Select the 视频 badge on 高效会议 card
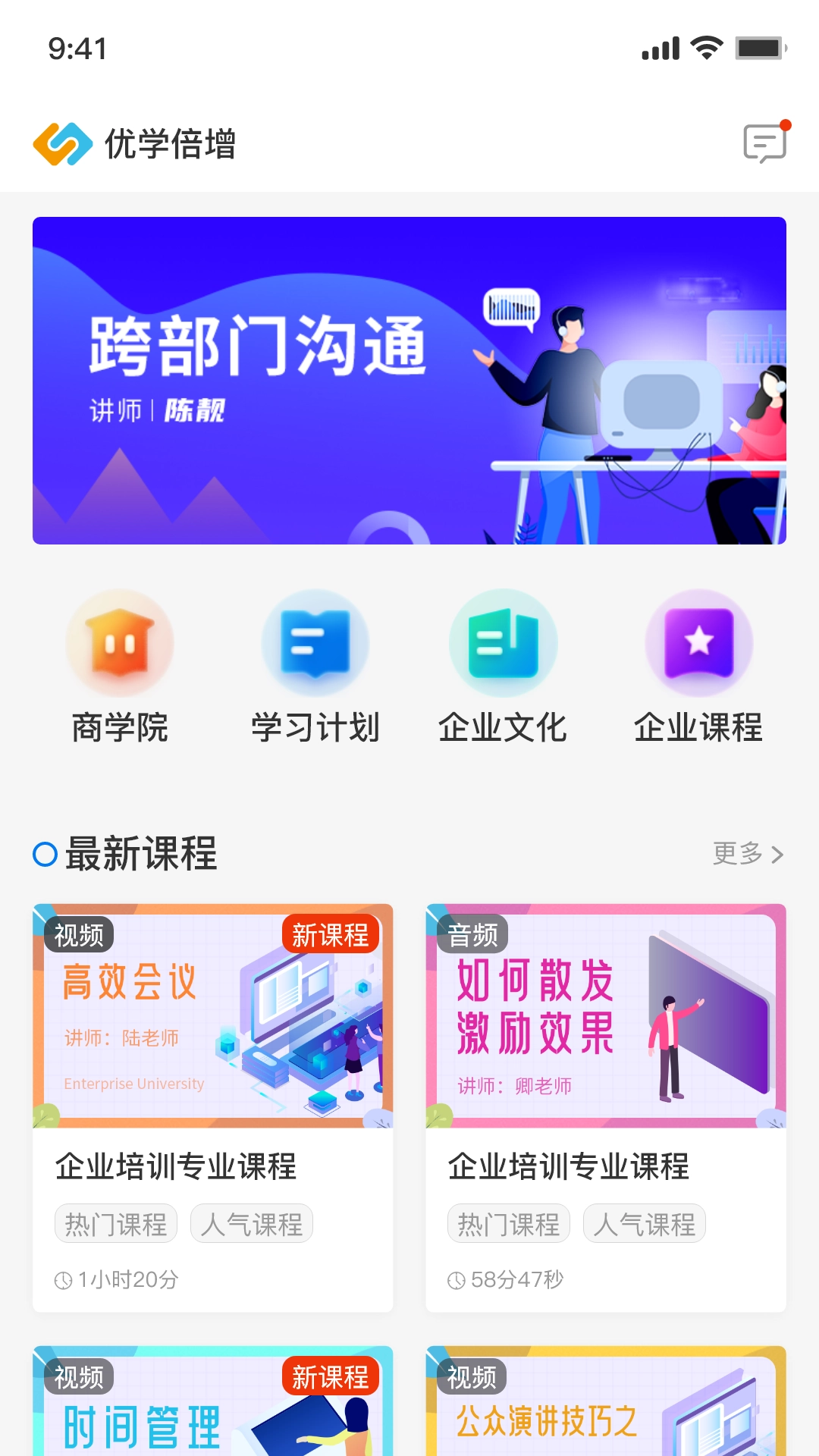Image resolution: width=819 pixels, height=1456 pixels. click(80, 935)
